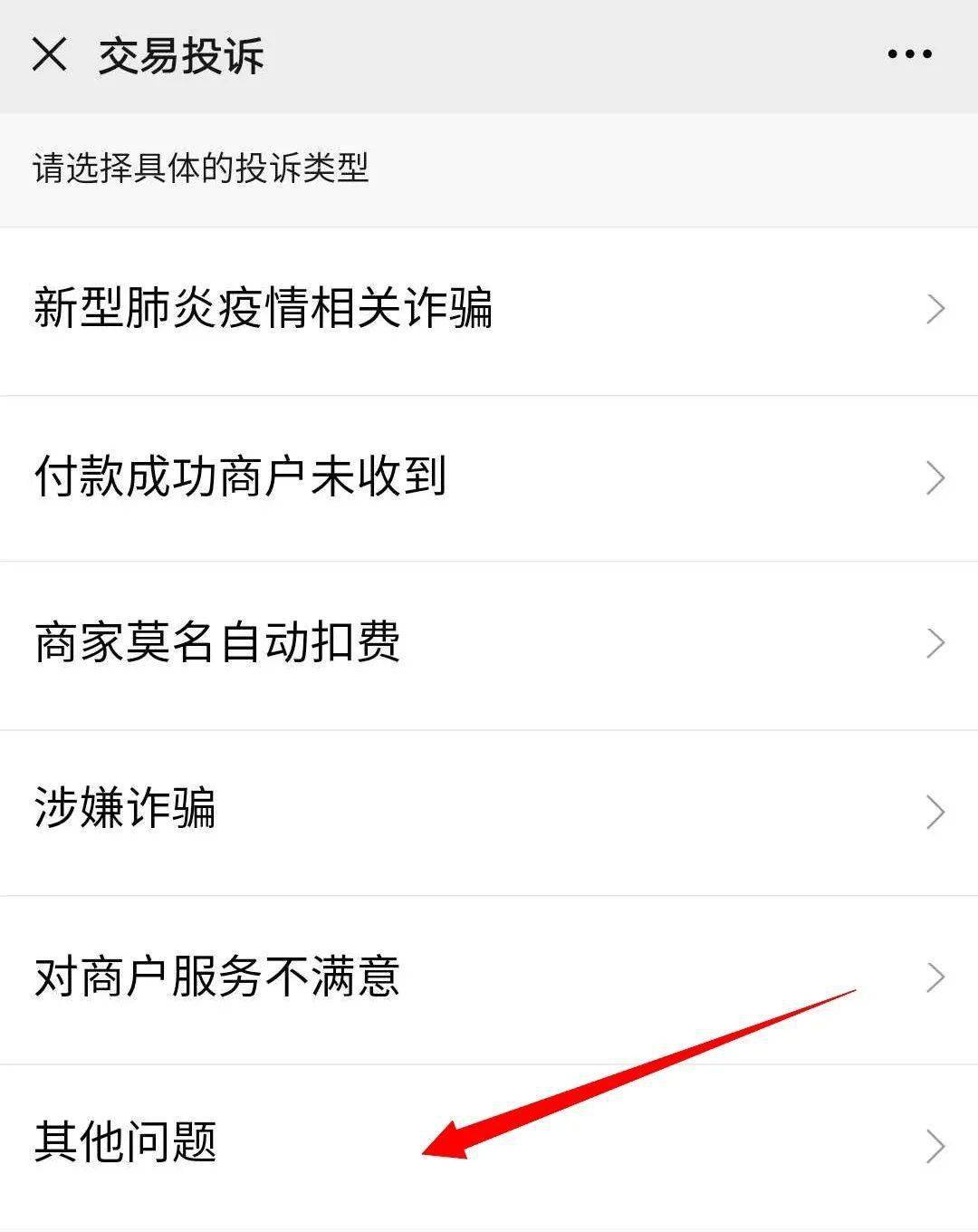Click the chevron beside 其他问题

click(935, 1143)
